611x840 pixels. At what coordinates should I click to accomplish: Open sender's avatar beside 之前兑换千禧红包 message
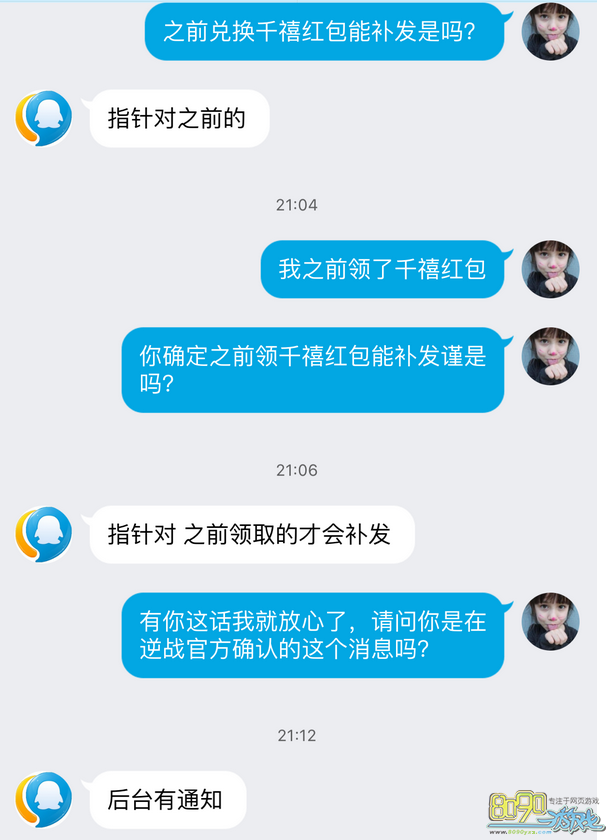[x=550, y=32]
